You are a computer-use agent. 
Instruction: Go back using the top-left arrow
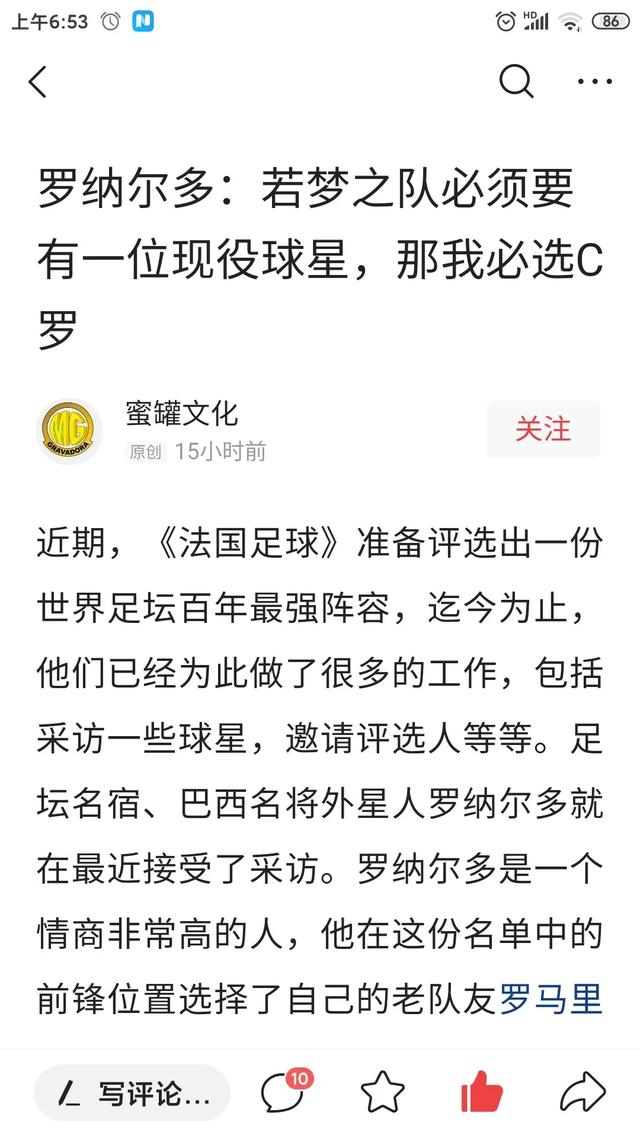[x=38, y=82]
